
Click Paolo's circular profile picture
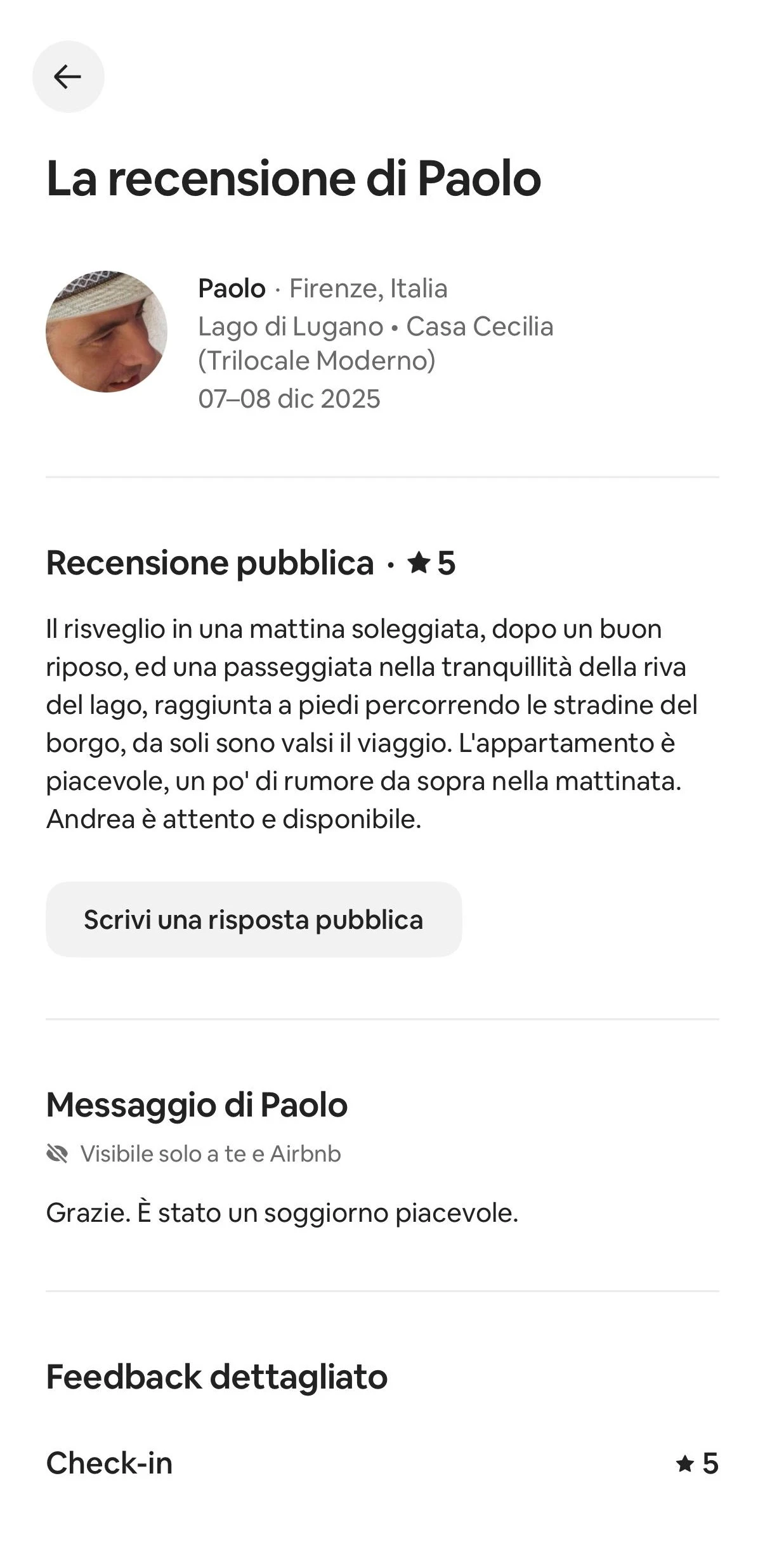pyautogui.click(x=107, y=330)
